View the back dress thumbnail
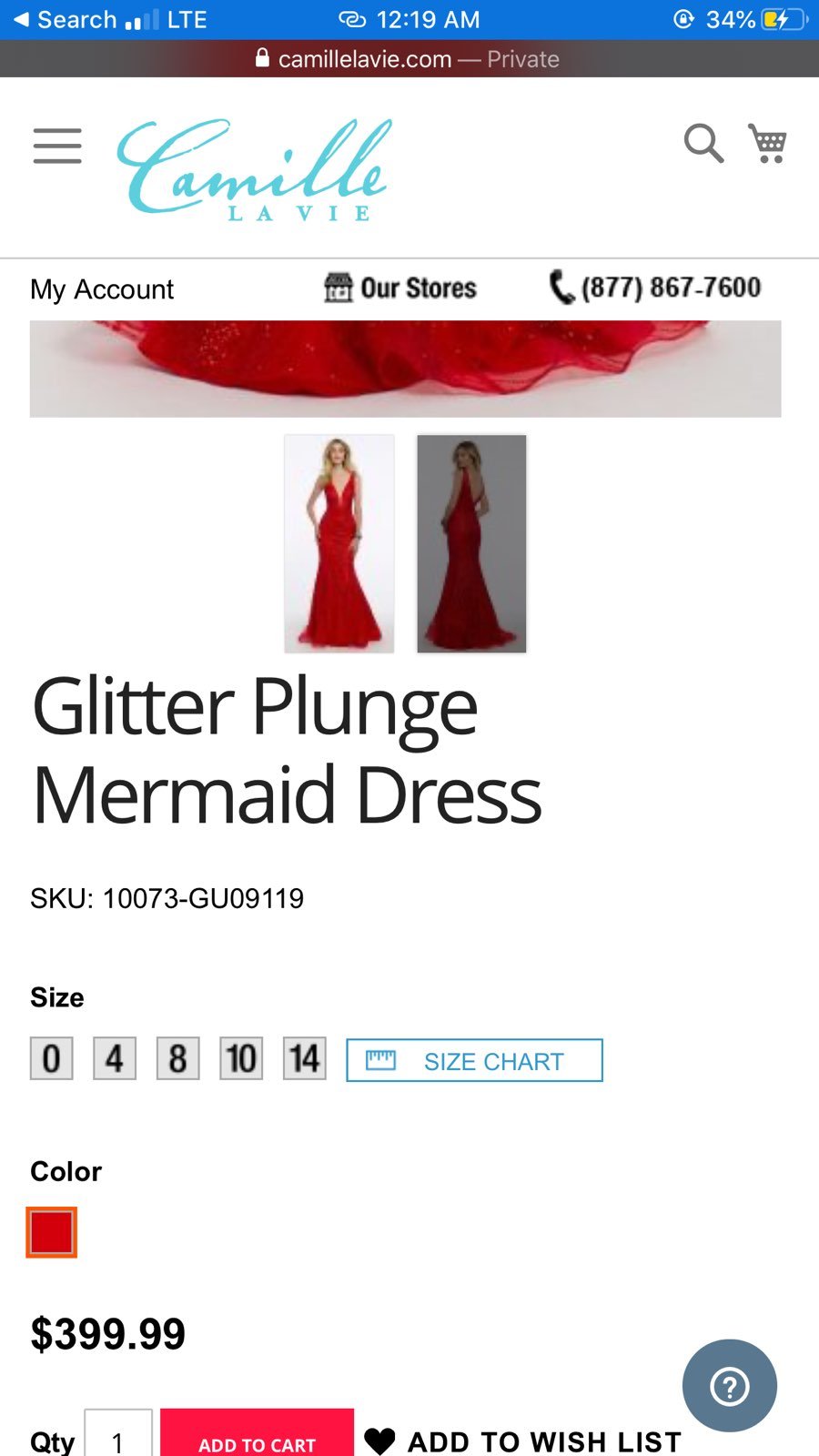The width and height of the screenshot is (819, 1456). click(471, 543)
